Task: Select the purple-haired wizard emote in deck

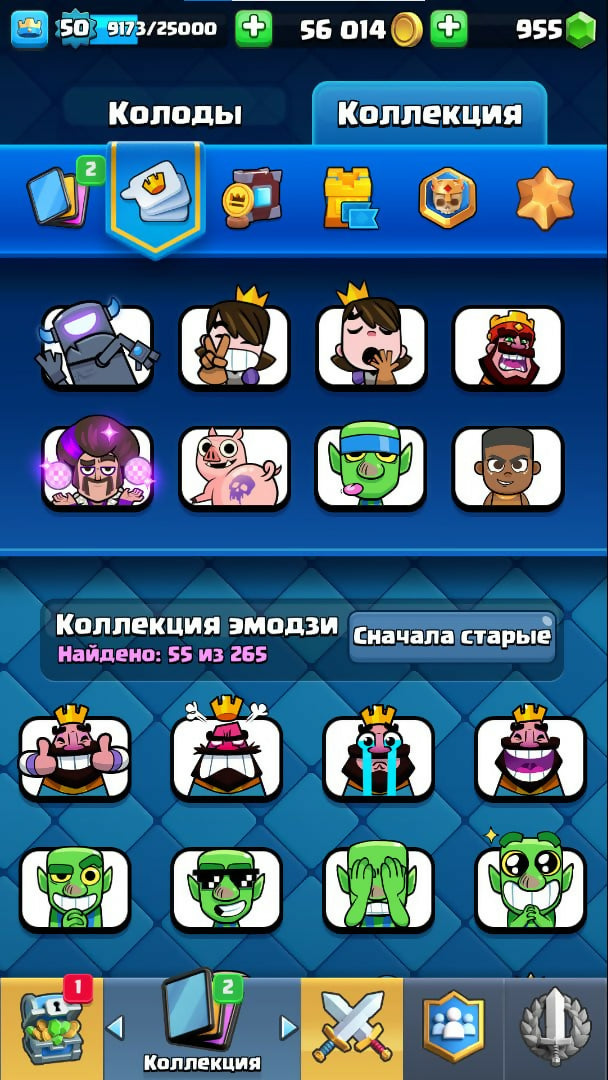Action: click(97, 468)
